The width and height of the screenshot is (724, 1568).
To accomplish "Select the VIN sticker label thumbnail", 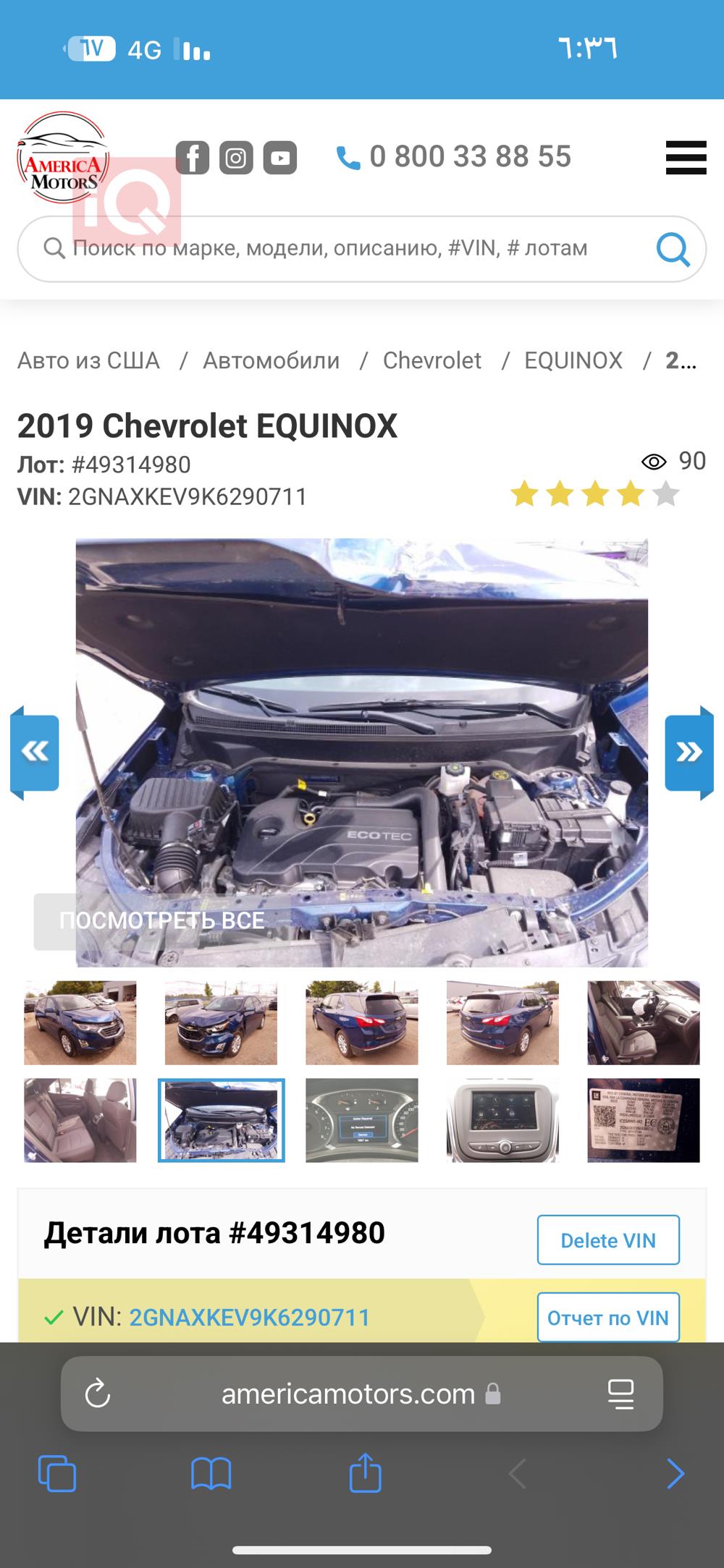I will (643, 1120).
